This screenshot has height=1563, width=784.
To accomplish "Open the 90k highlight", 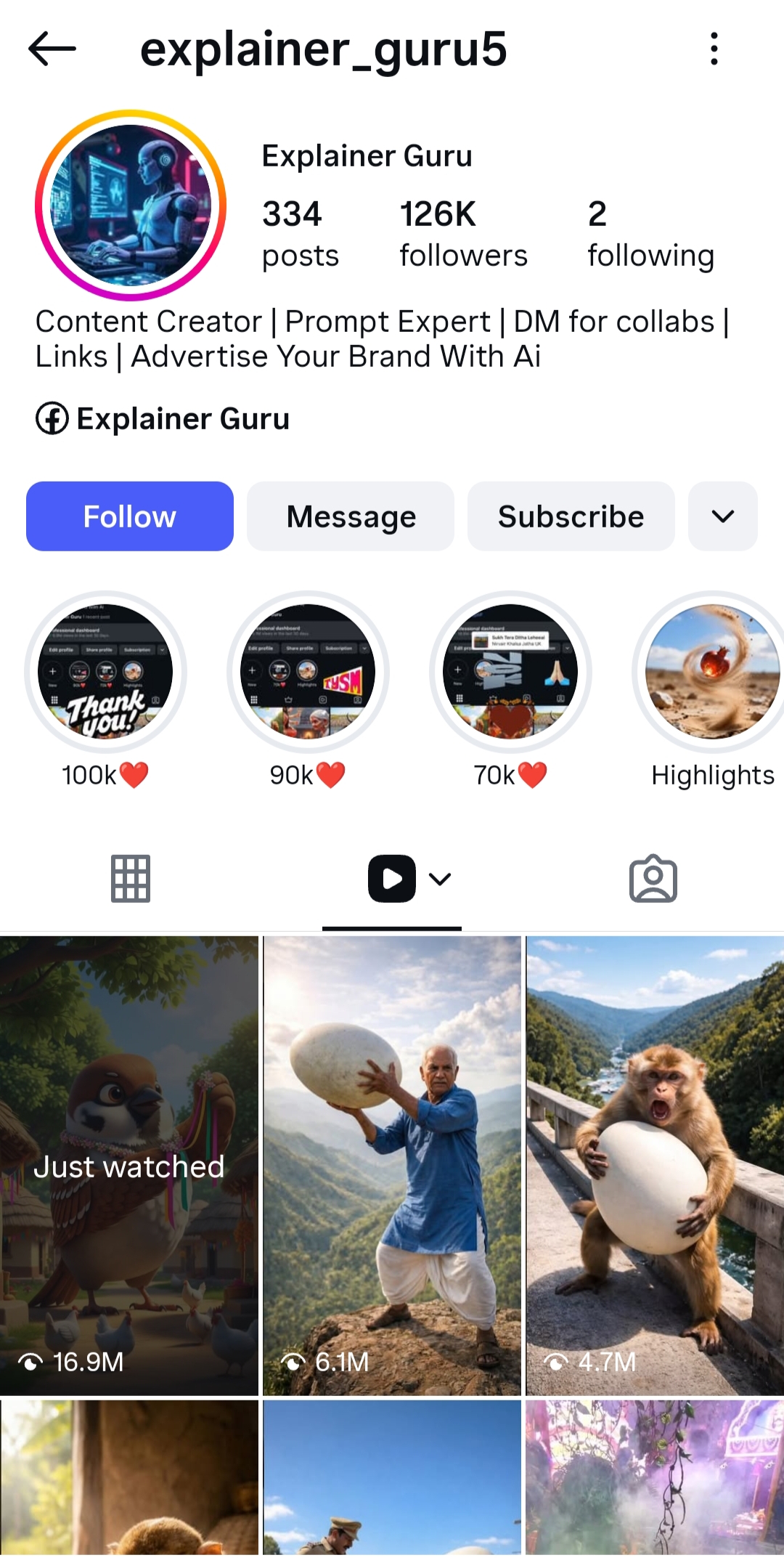I will (x=308, y=672).
